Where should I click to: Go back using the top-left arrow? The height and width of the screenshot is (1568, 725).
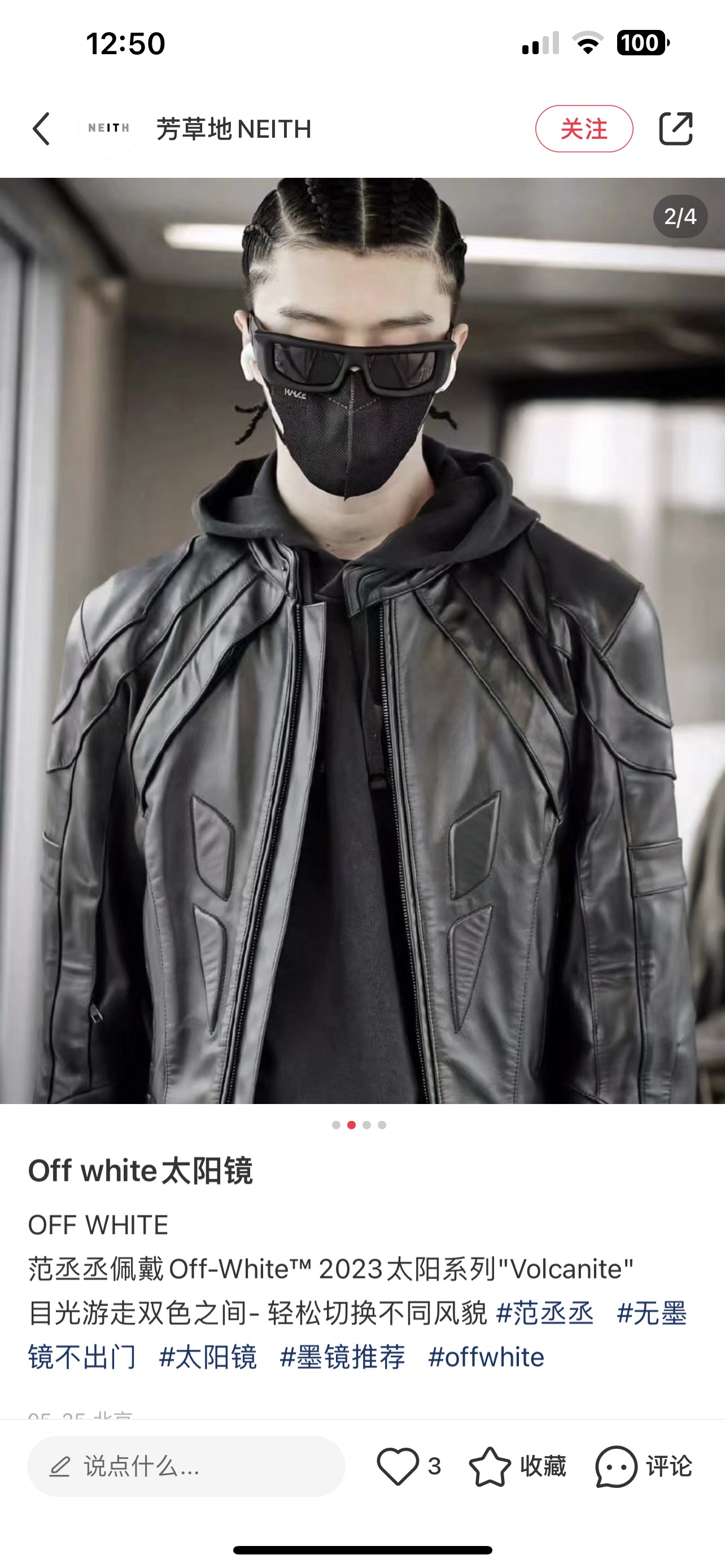point(41,129)
